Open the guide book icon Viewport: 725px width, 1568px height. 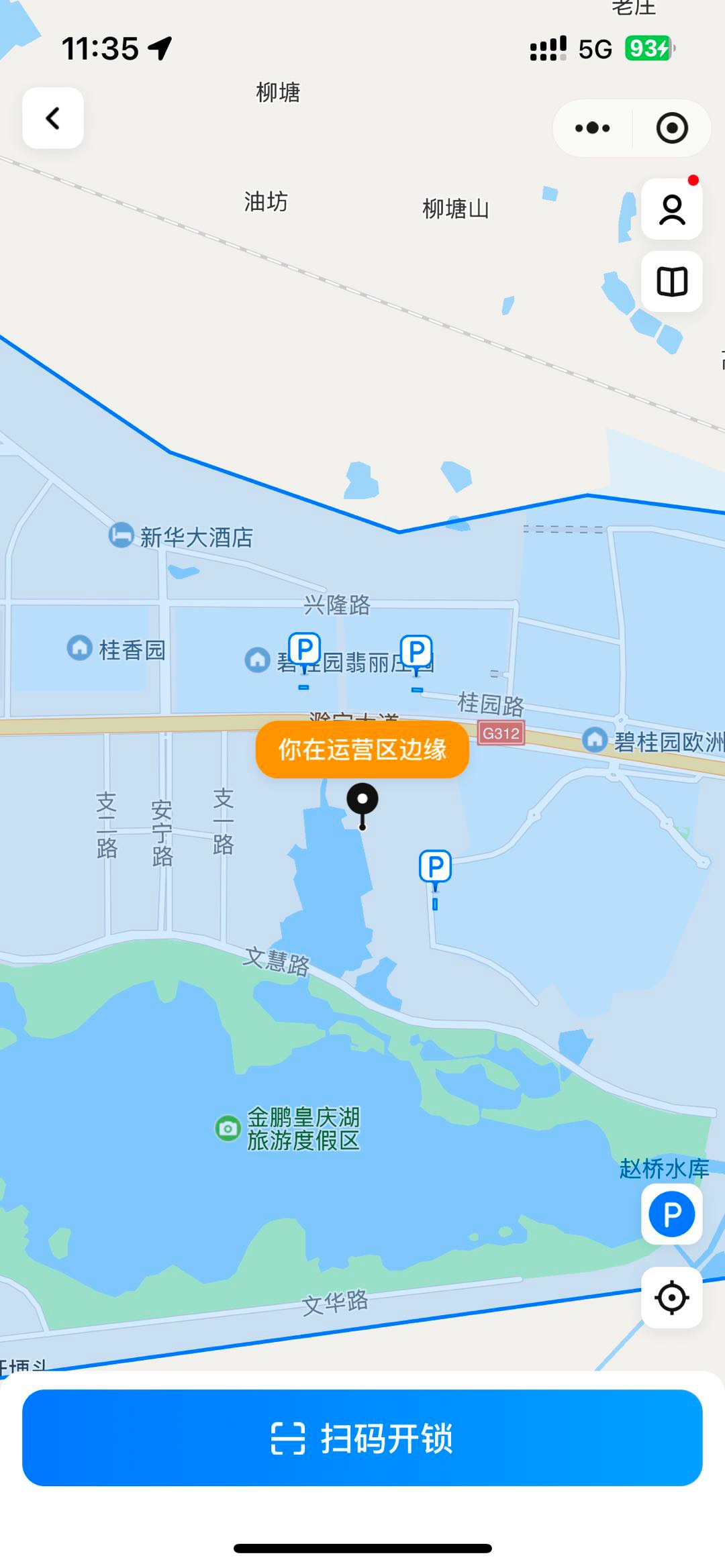click(x=672, y=281)
